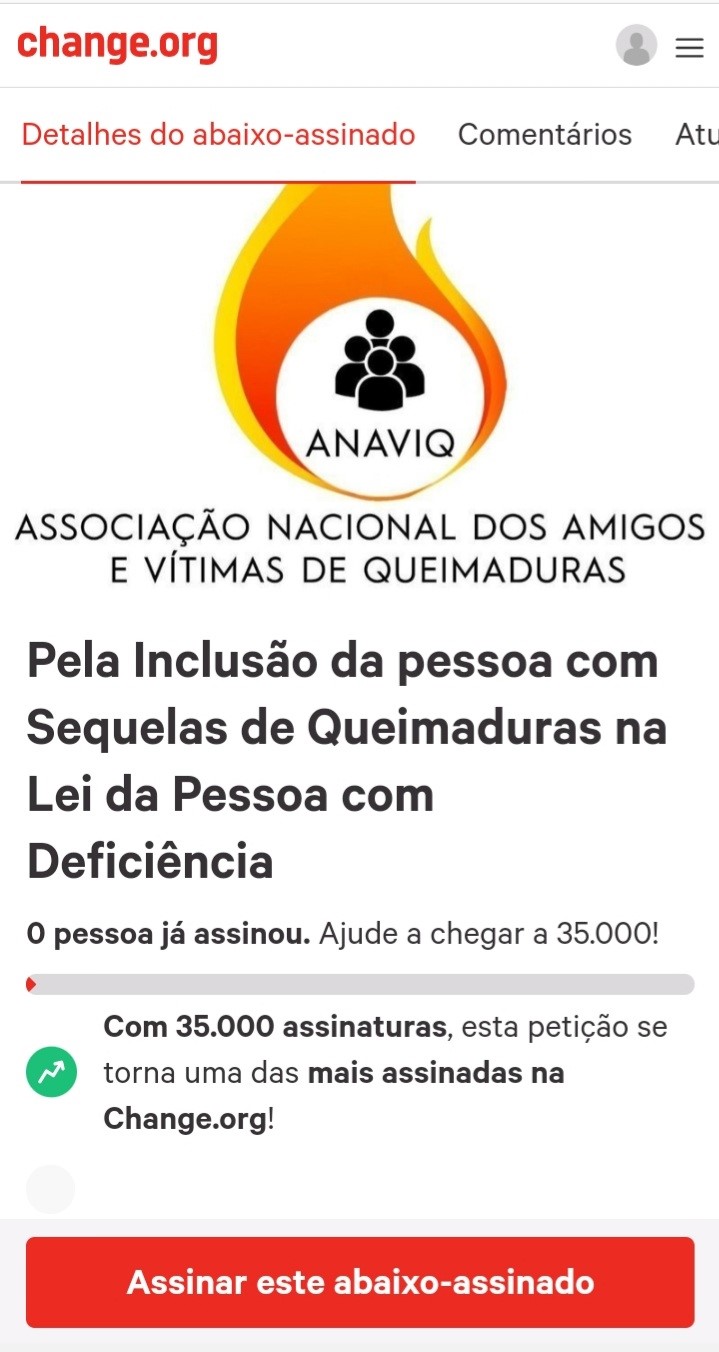Select the Detalhes do abaixo-assinado tab
This screenshot has height=1352, width=719.
218,135
